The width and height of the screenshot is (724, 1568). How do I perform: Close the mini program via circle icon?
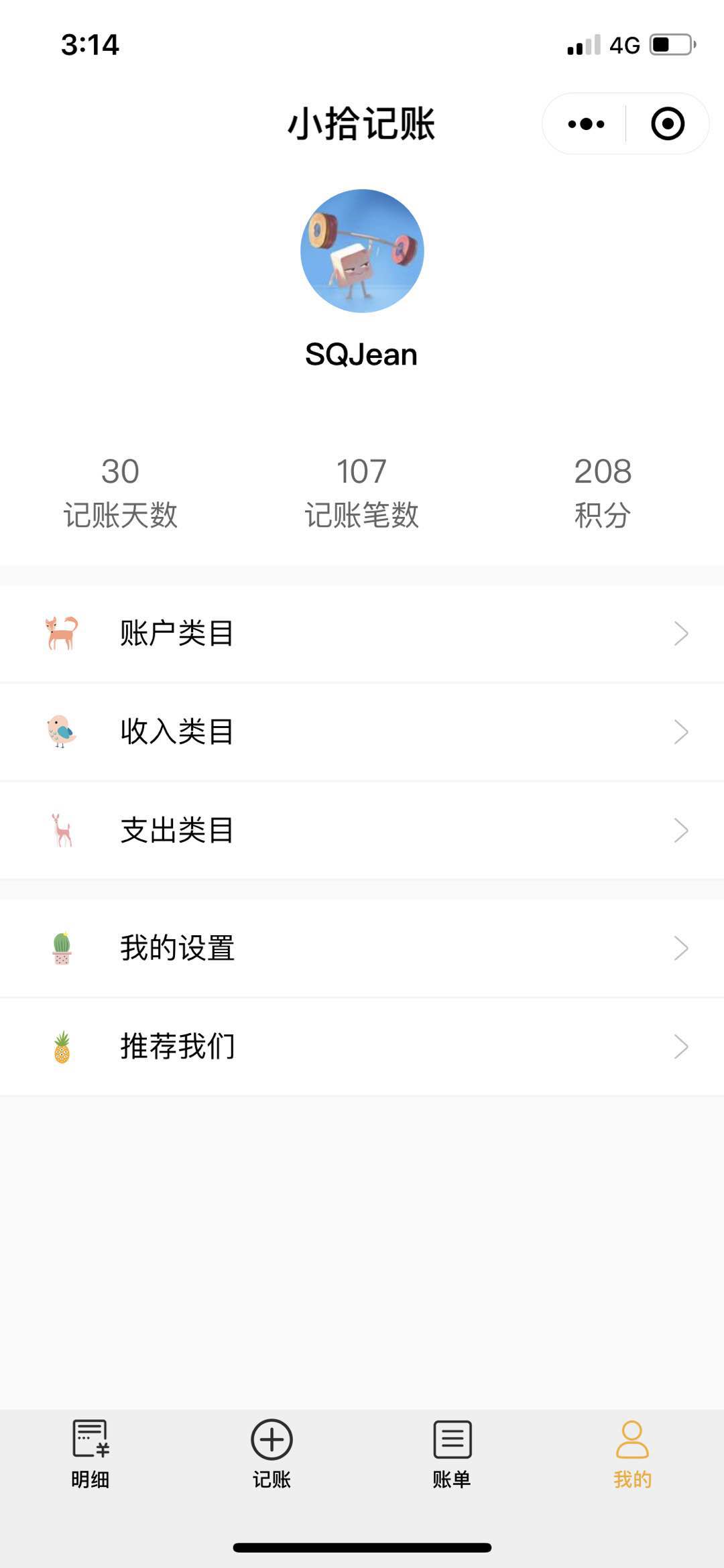pyautogui.click(x=668, y=124)
